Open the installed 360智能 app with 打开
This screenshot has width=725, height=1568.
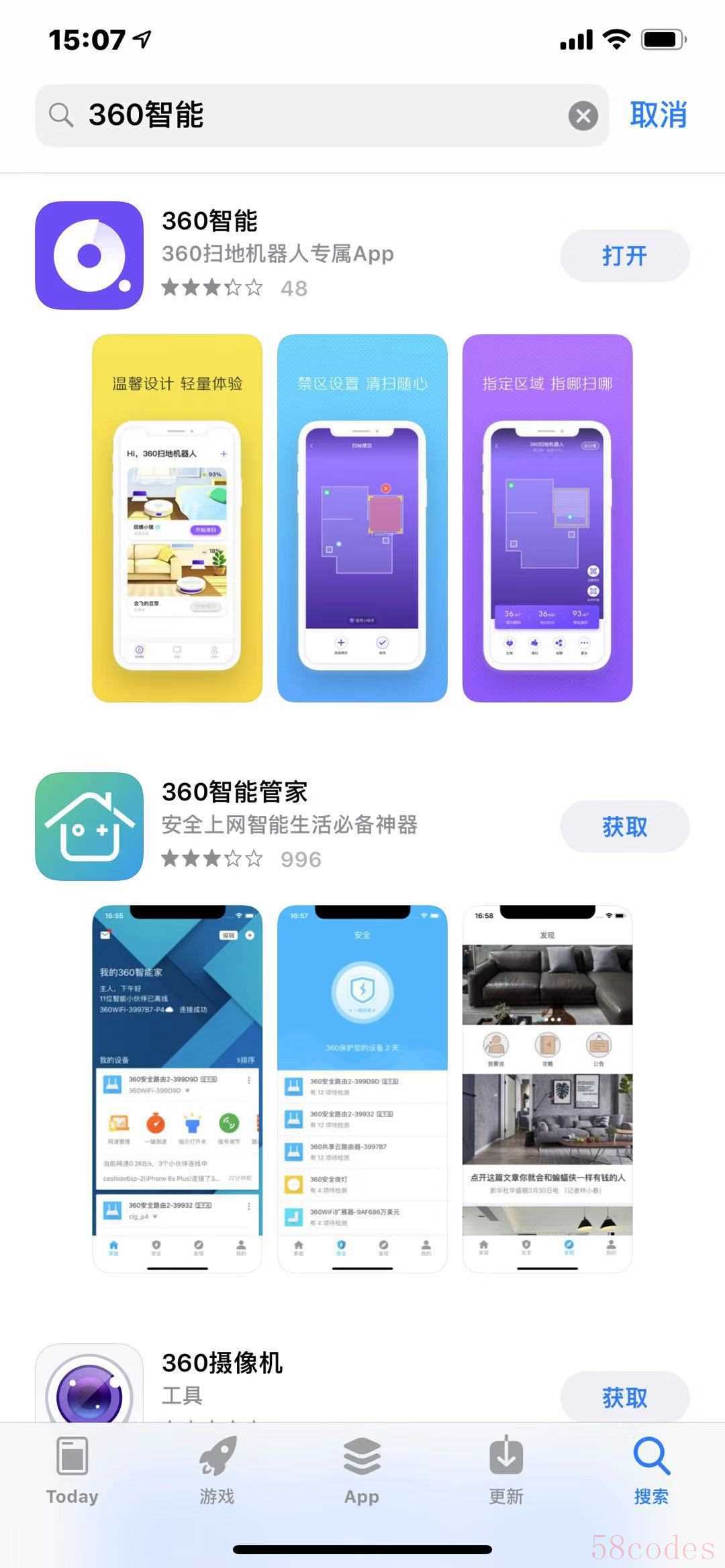click(624, 256)
